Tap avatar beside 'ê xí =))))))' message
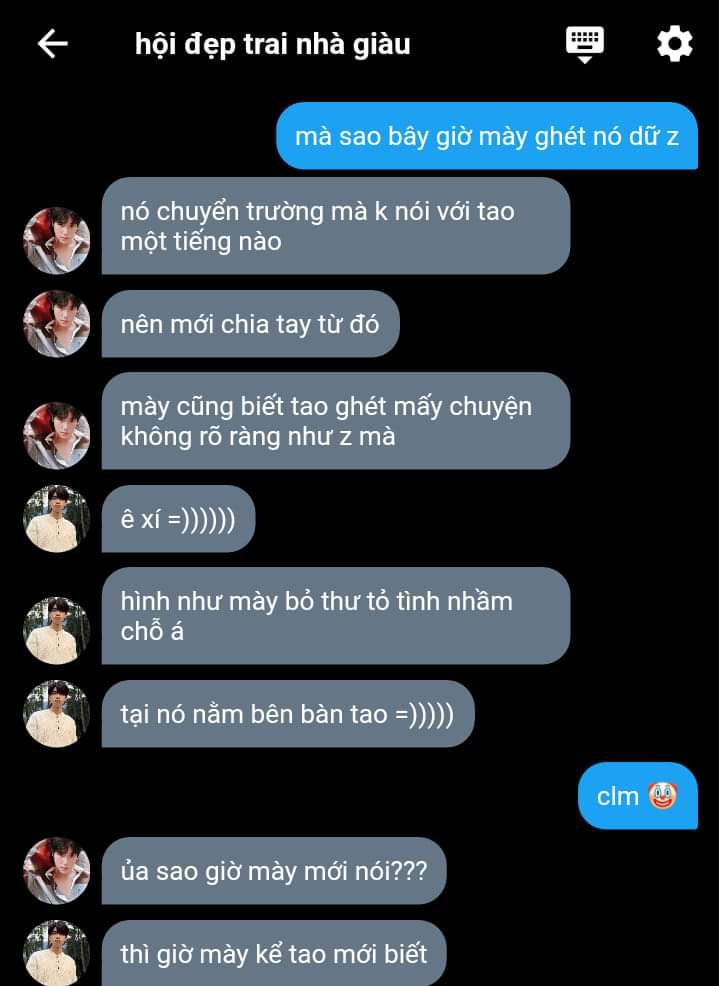 tap(57, 519)
